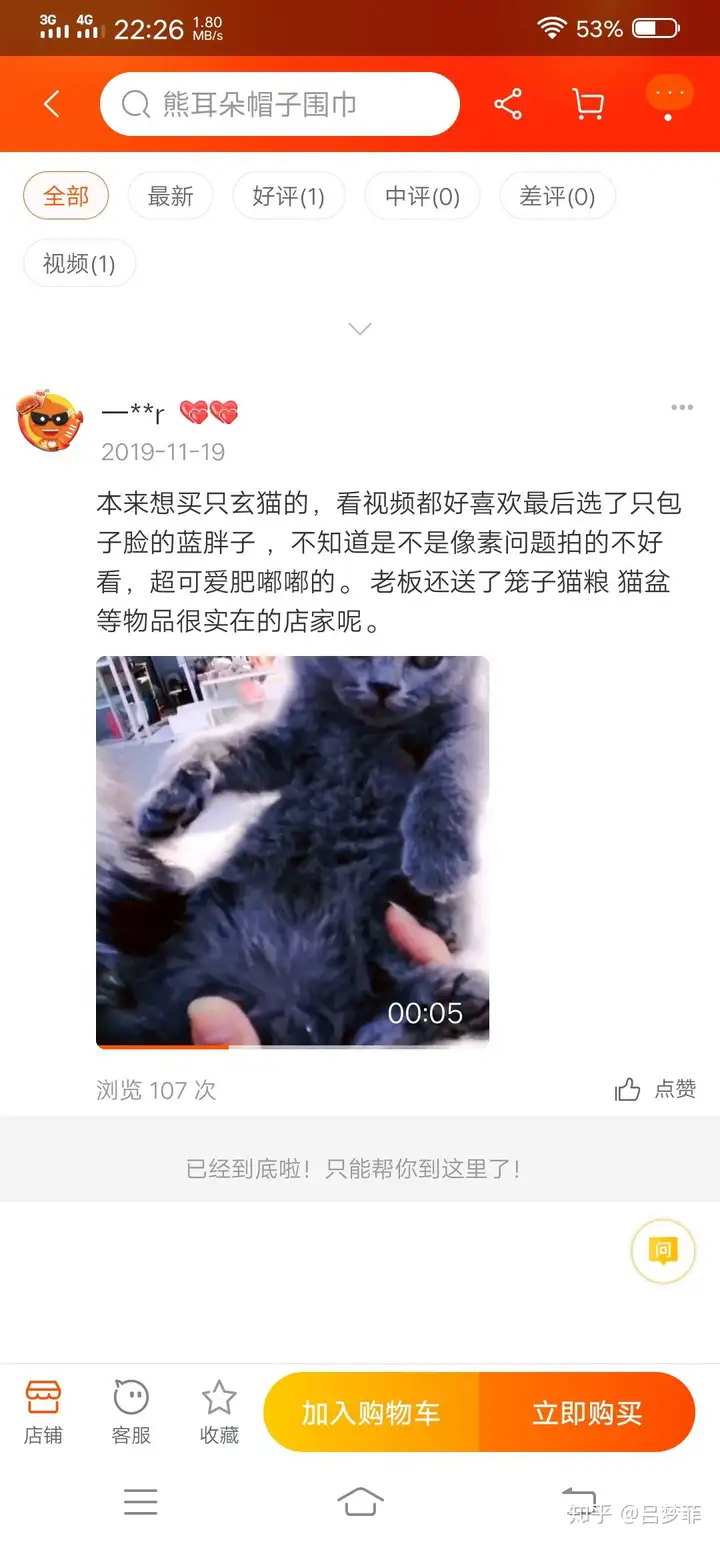Open the orange more-options bubble

668,98
